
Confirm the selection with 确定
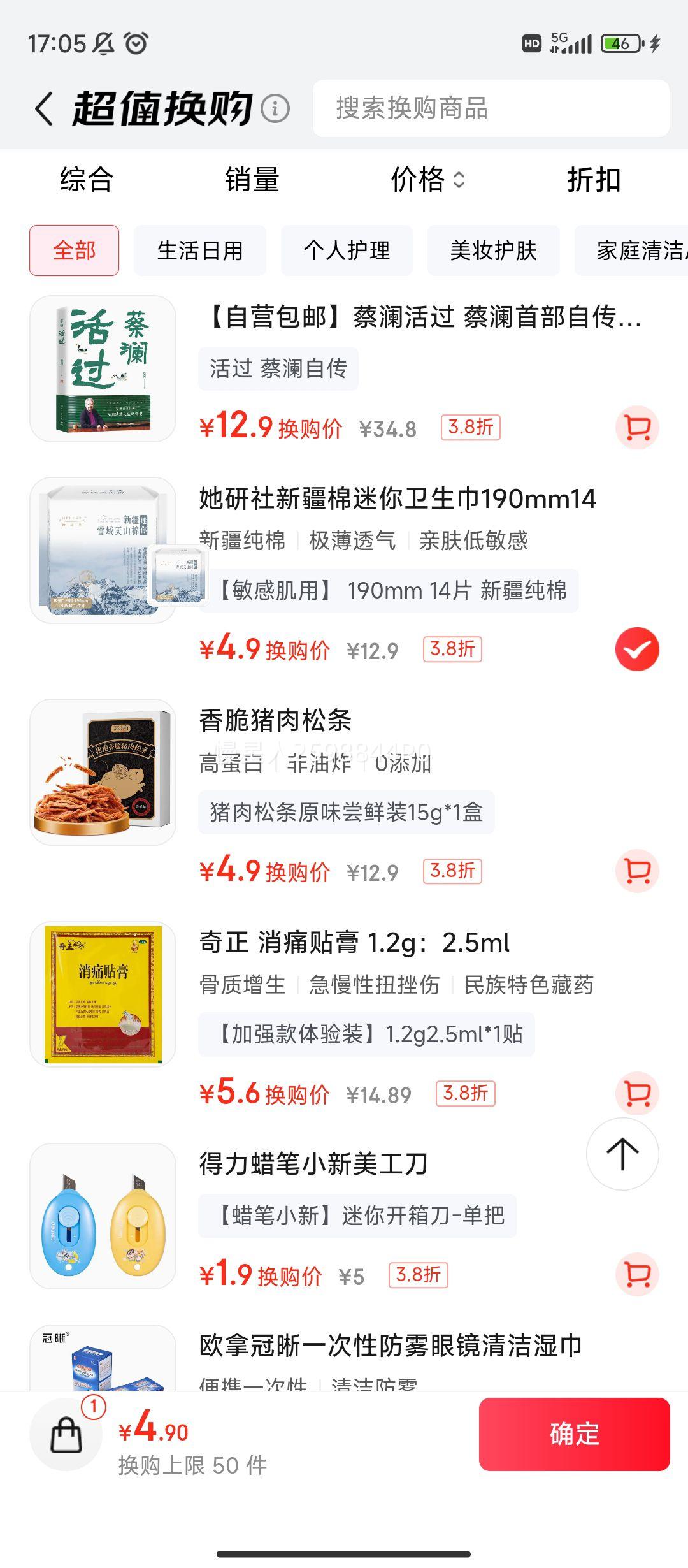point(574,1434)
